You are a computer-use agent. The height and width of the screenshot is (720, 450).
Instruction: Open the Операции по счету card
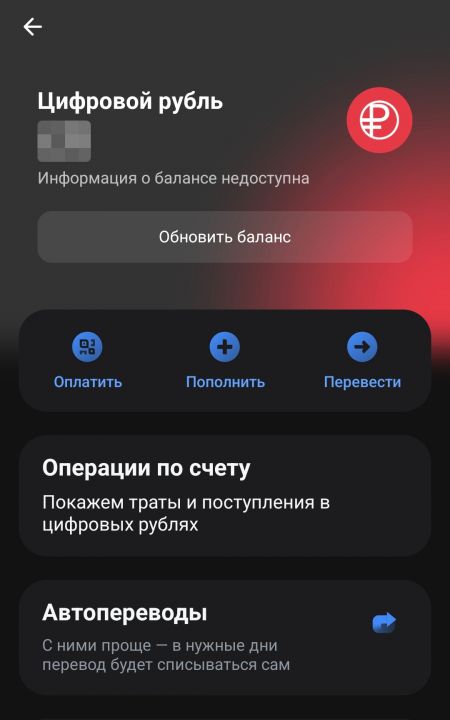coord(225,496)
